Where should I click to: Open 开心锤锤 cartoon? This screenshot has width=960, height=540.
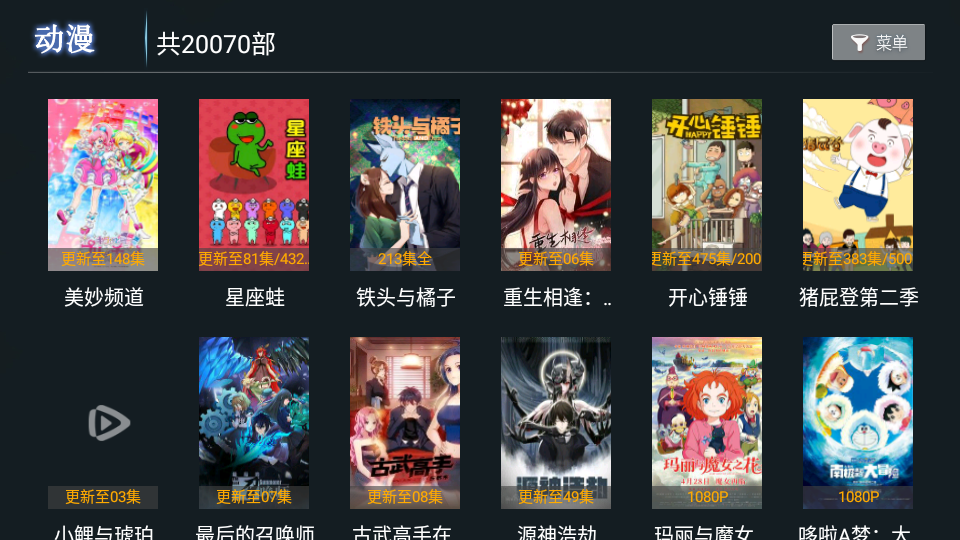[x=707, y=185]
